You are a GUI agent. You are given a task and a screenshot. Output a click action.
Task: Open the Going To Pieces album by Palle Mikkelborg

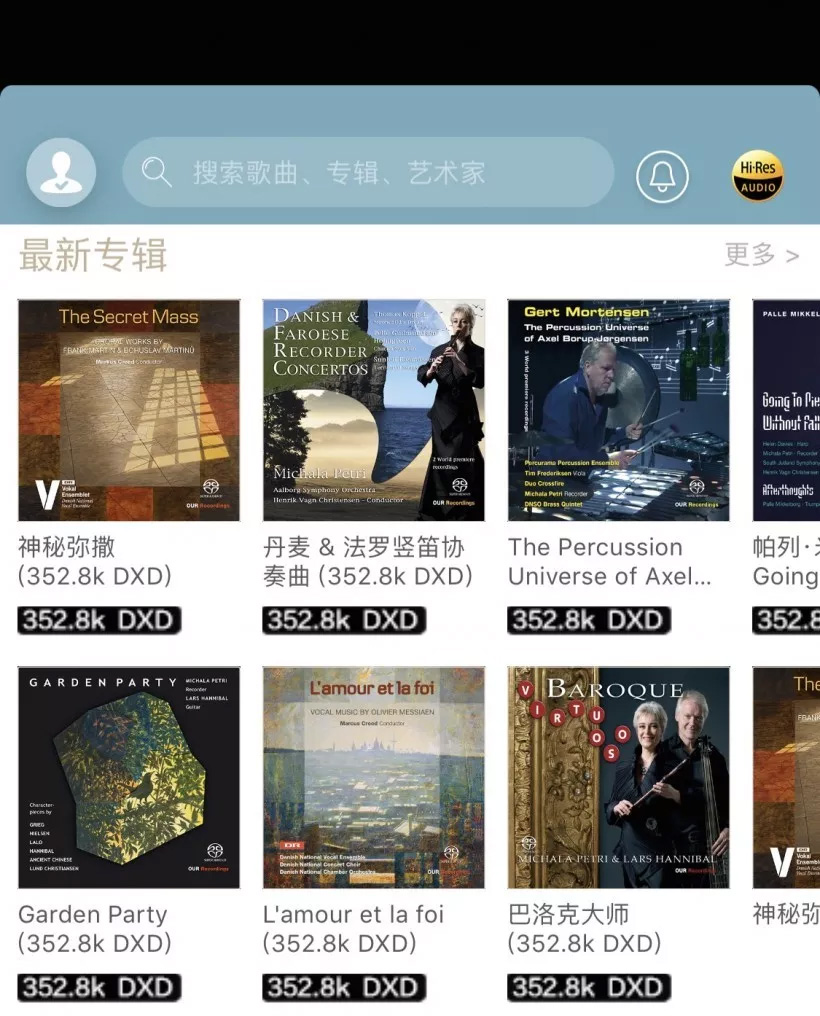pos(788,410)
